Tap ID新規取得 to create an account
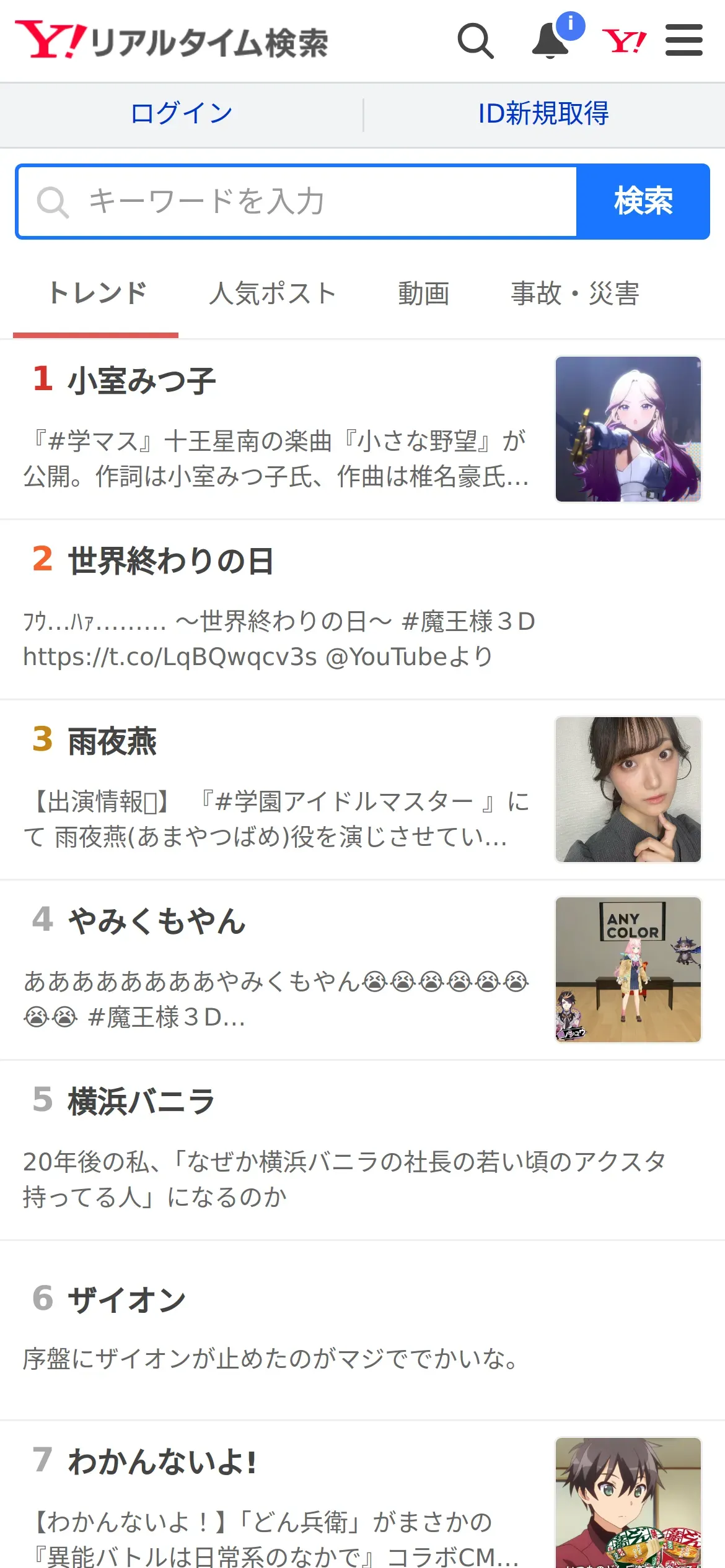Image resolution: width=725 pixels, height=1568 pixels. point(543,113)
